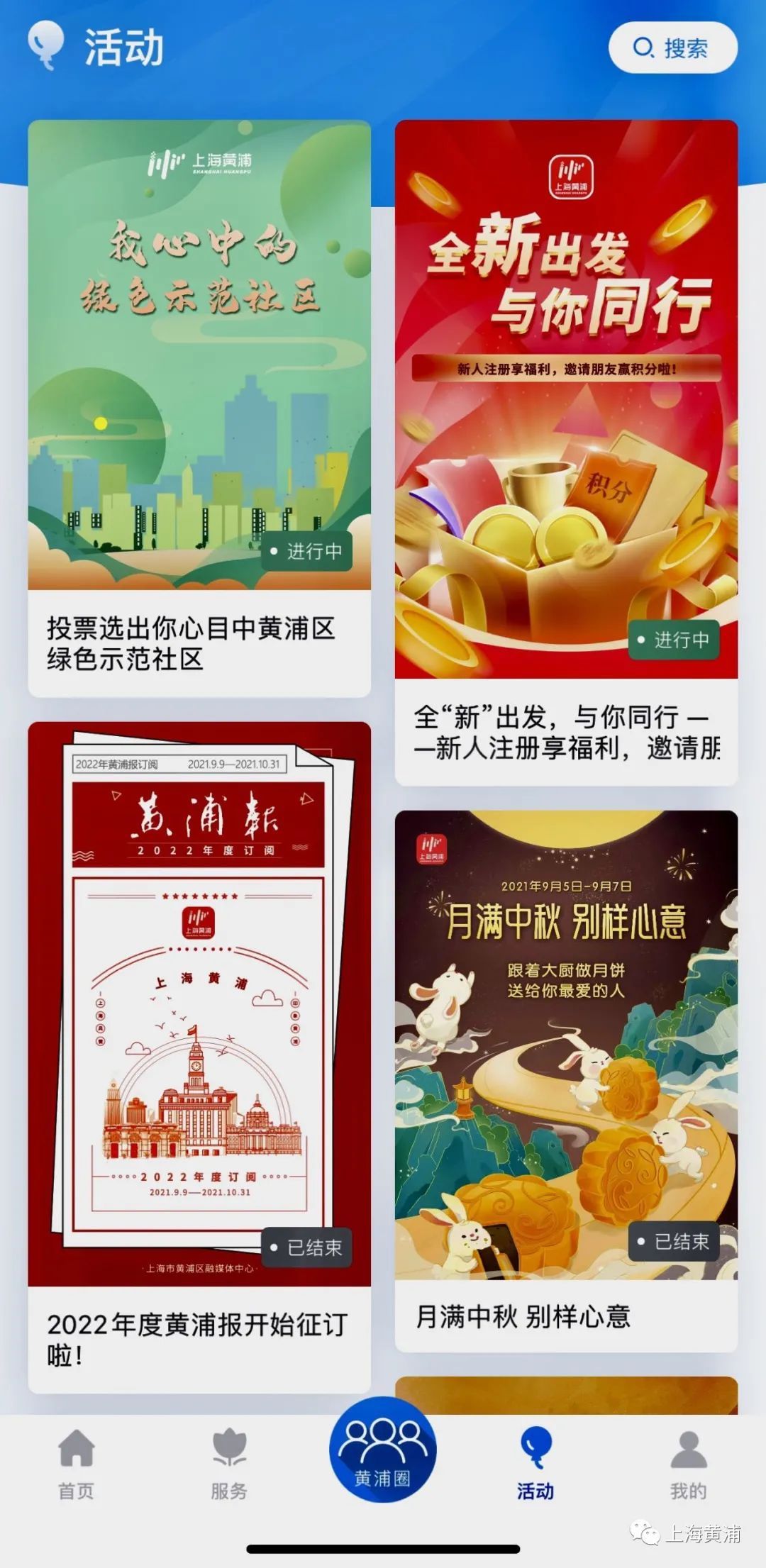Tap the 搜索 search button
766x1568 pixels.
[672, 48]
